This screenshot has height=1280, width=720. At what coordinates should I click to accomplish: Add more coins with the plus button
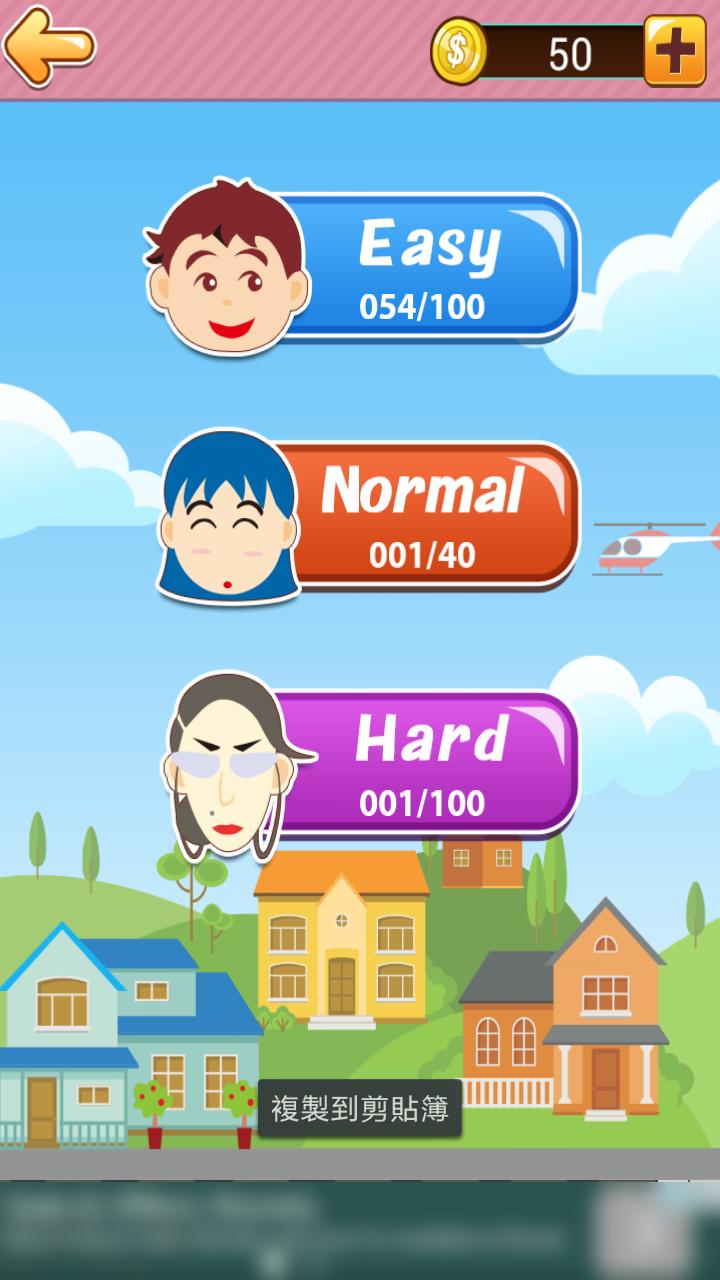[x=674, y=50]
